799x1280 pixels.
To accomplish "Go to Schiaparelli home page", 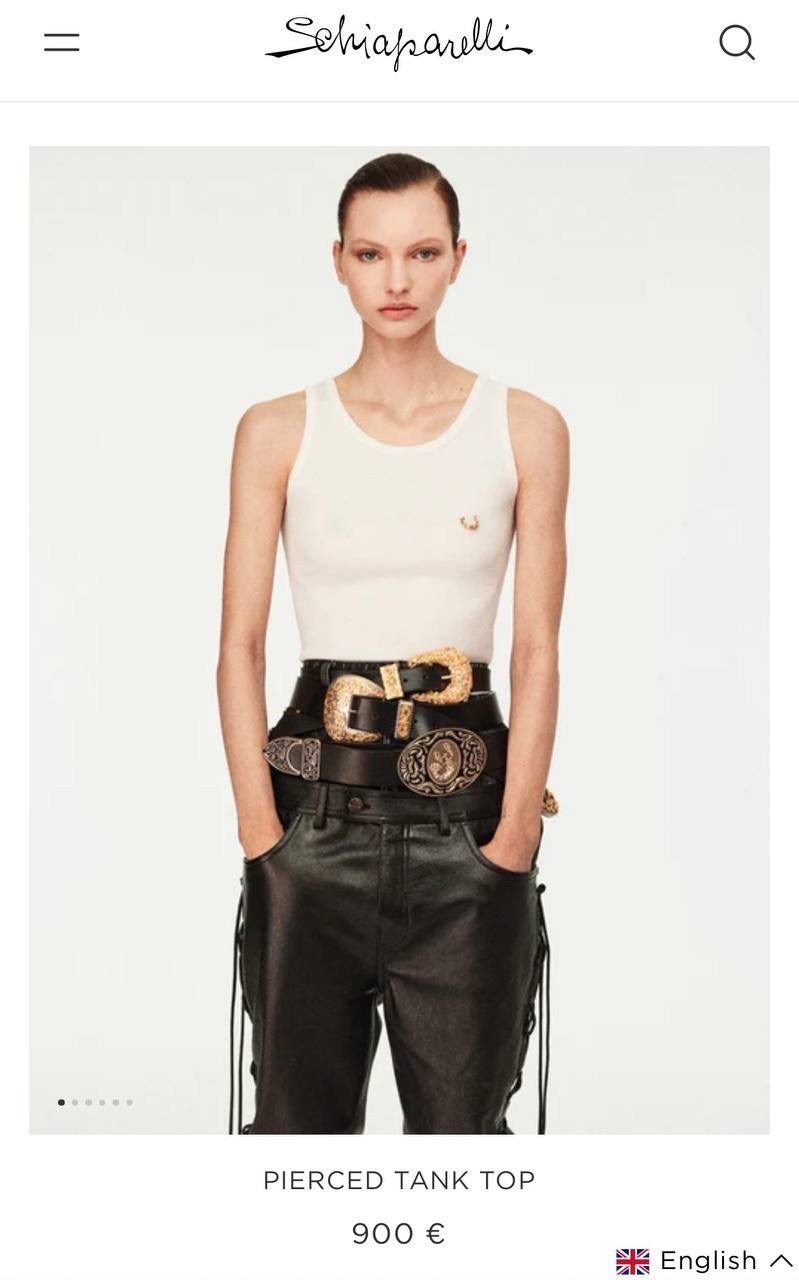I will point(398,42).
